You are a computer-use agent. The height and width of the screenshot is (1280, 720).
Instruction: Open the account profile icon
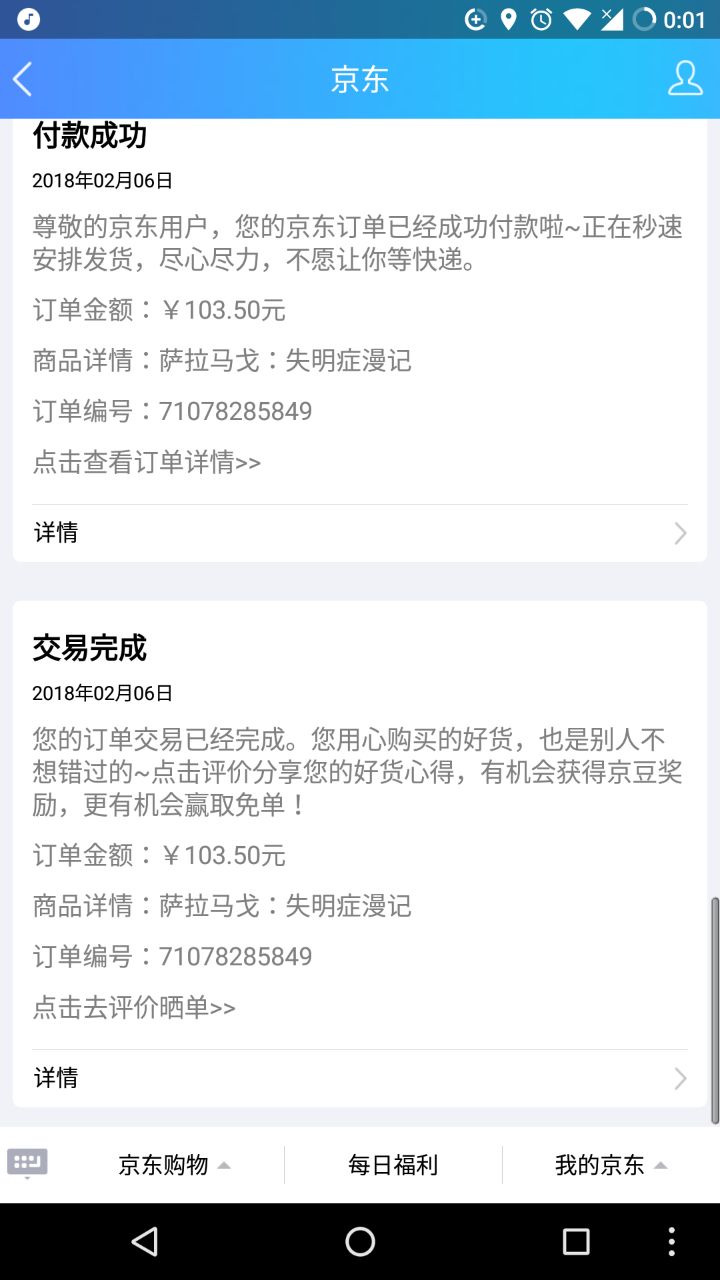point(685,79)
